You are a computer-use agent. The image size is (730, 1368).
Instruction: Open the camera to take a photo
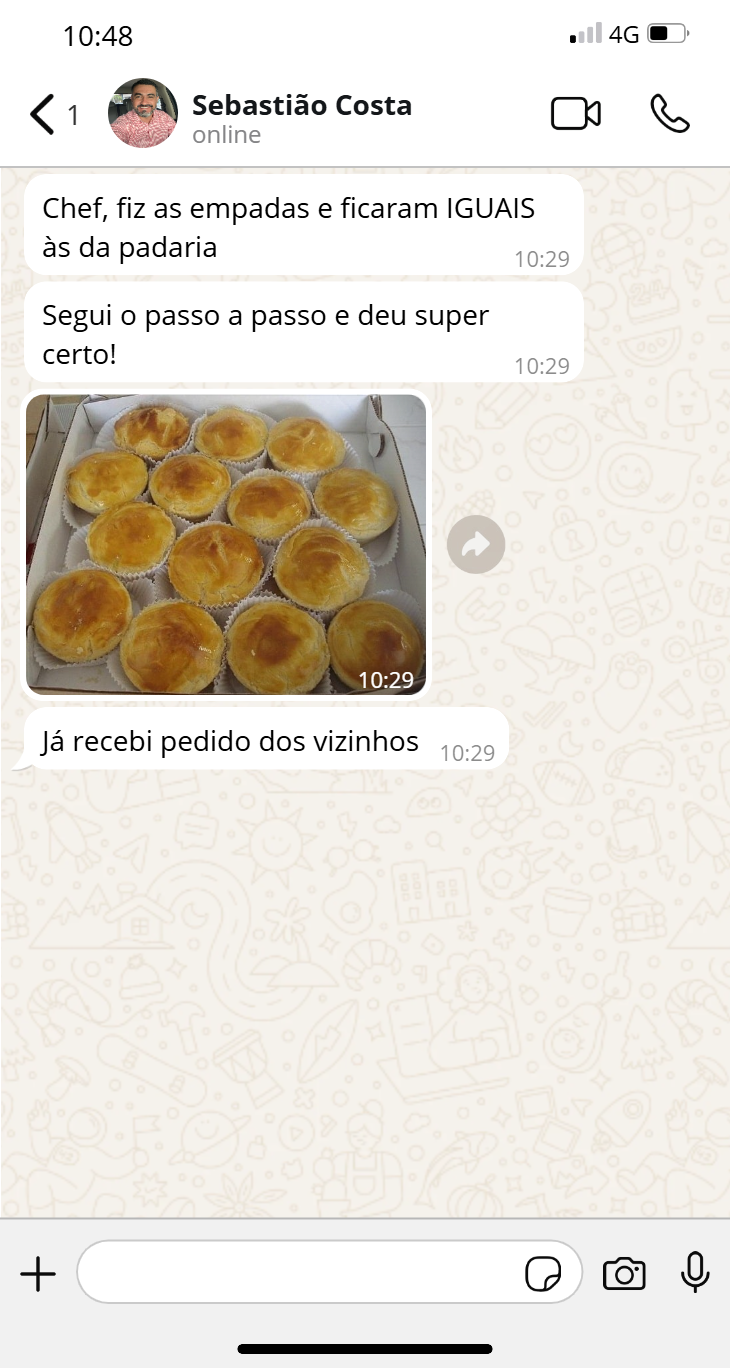click(x=624, y=1274)
